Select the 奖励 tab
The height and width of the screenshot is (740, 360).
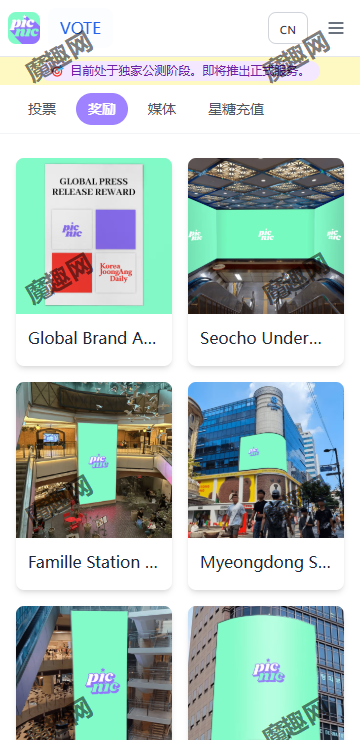click(102, 109)
